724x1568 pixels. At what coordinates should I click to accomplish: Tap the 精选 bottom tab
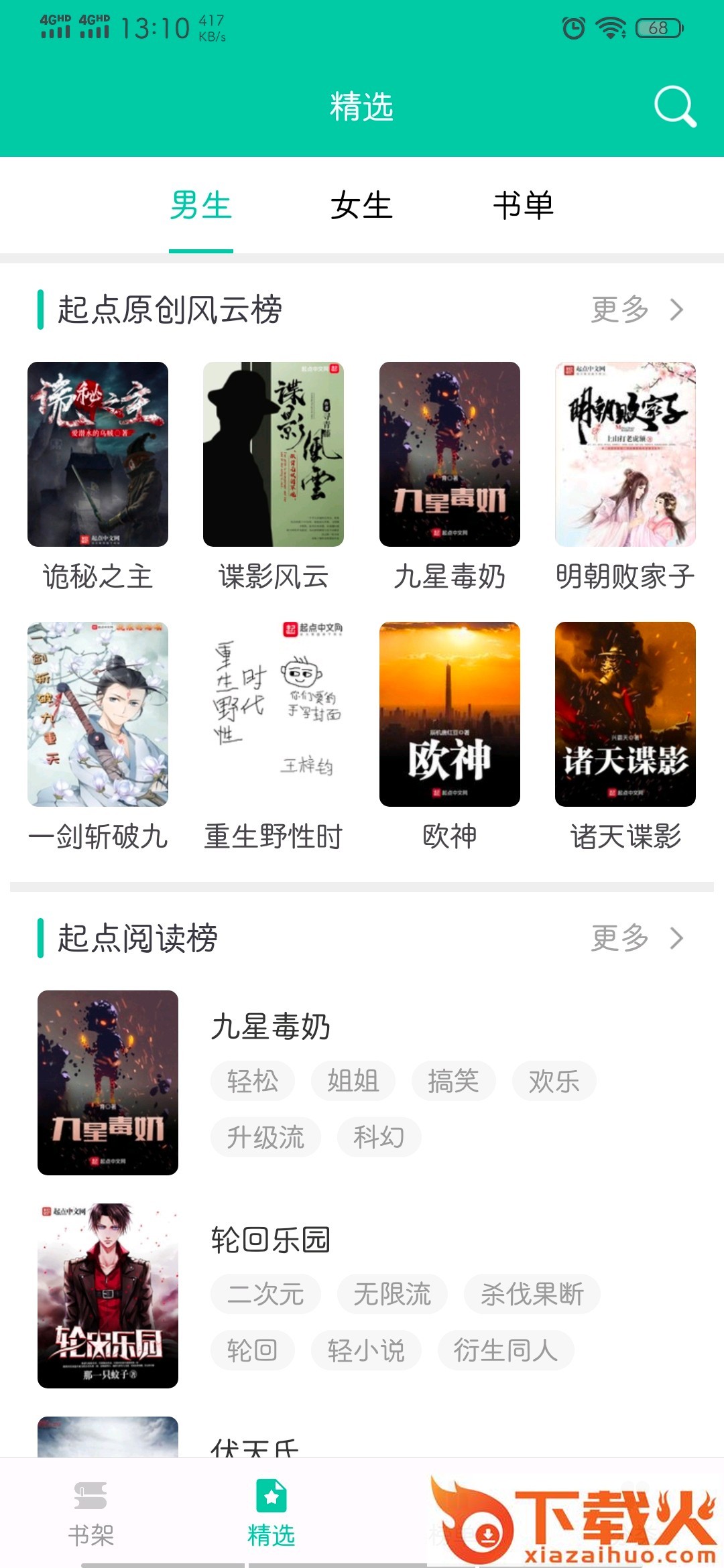click(271, 1513)
